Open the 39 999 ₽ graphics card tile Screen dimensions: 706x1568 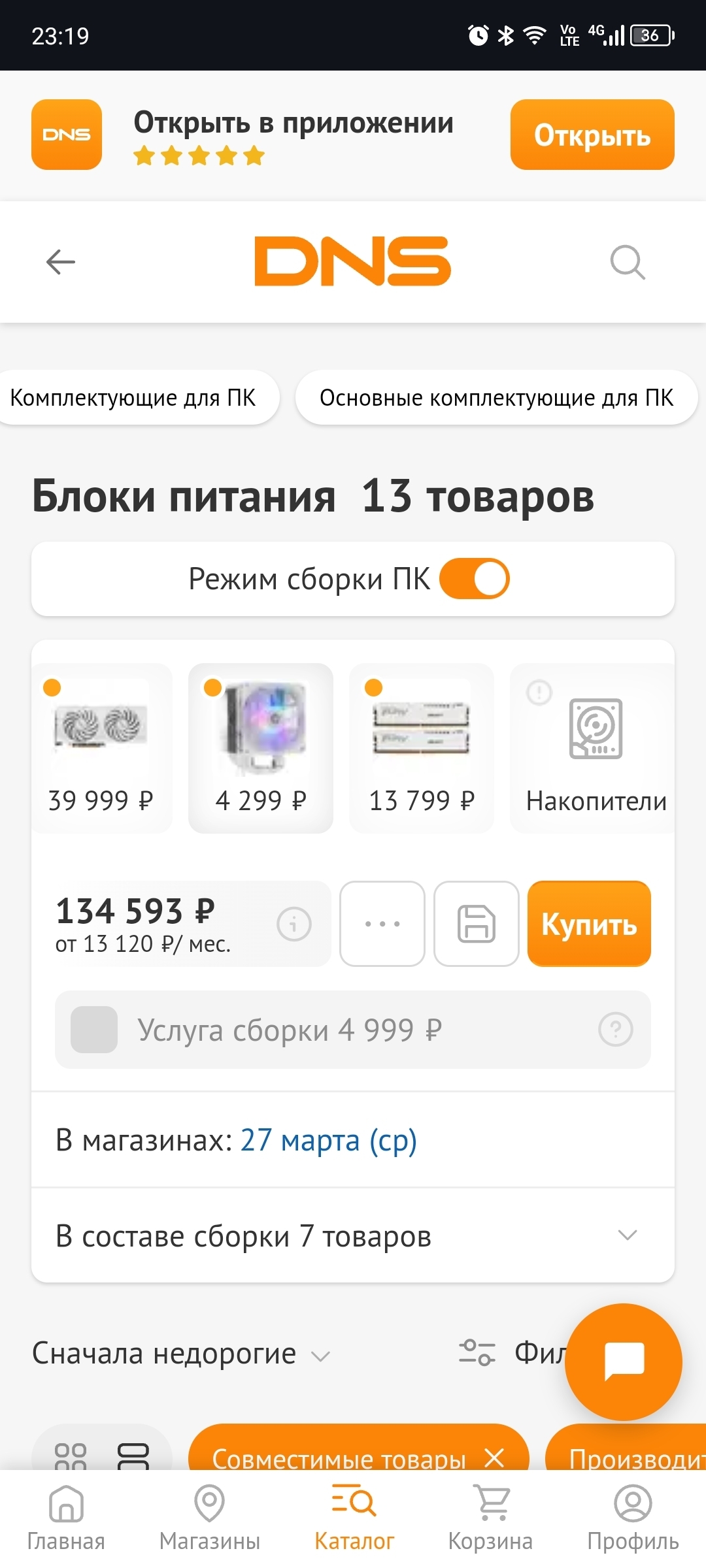pyautogui.click(x=101, y=748)
